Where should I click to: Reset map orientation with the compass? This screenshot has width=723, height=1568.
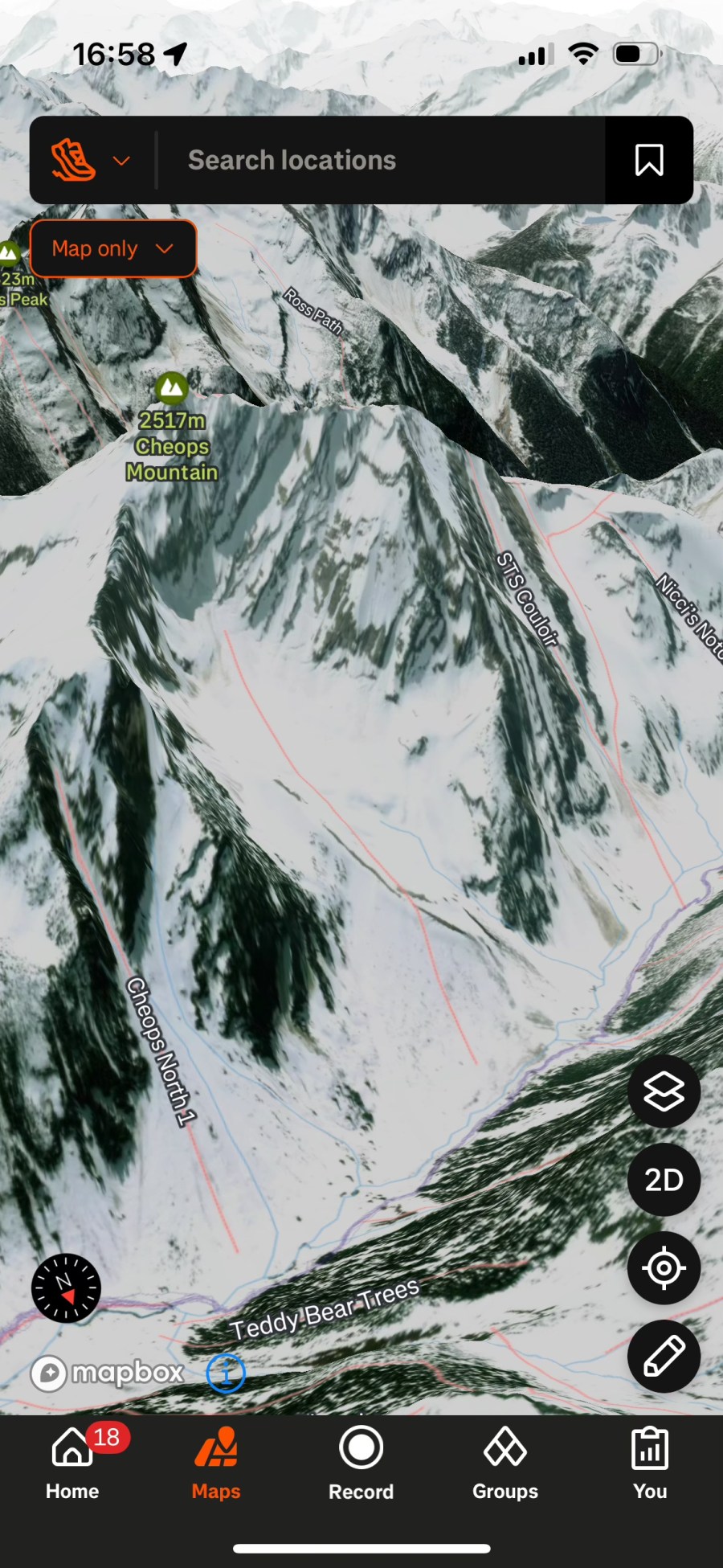click(66, 1288)
